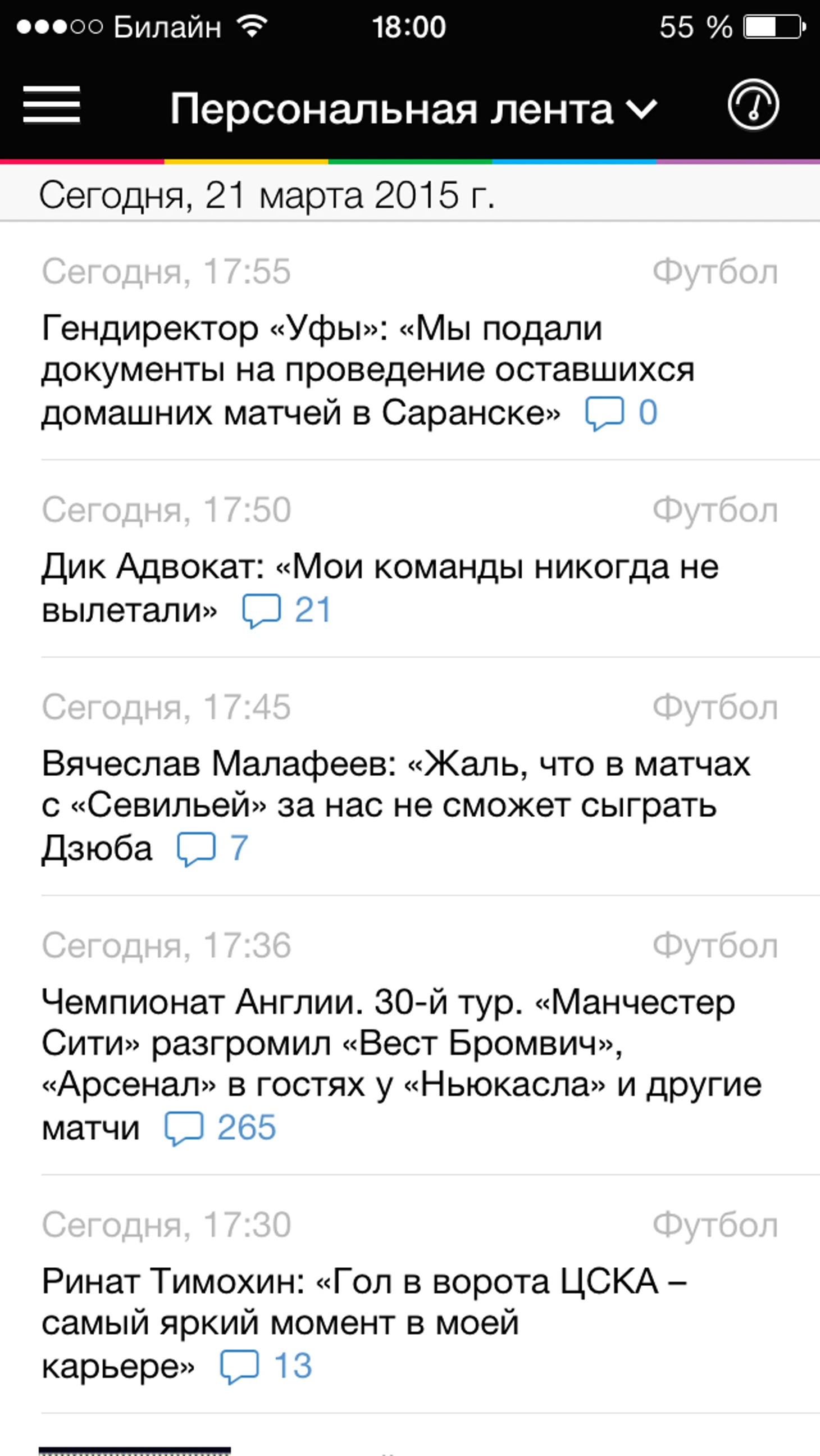Open the article about Гендиректор «Уфы»
Viewport: 820px width, 1456px height.
click(x=367, y=370)
